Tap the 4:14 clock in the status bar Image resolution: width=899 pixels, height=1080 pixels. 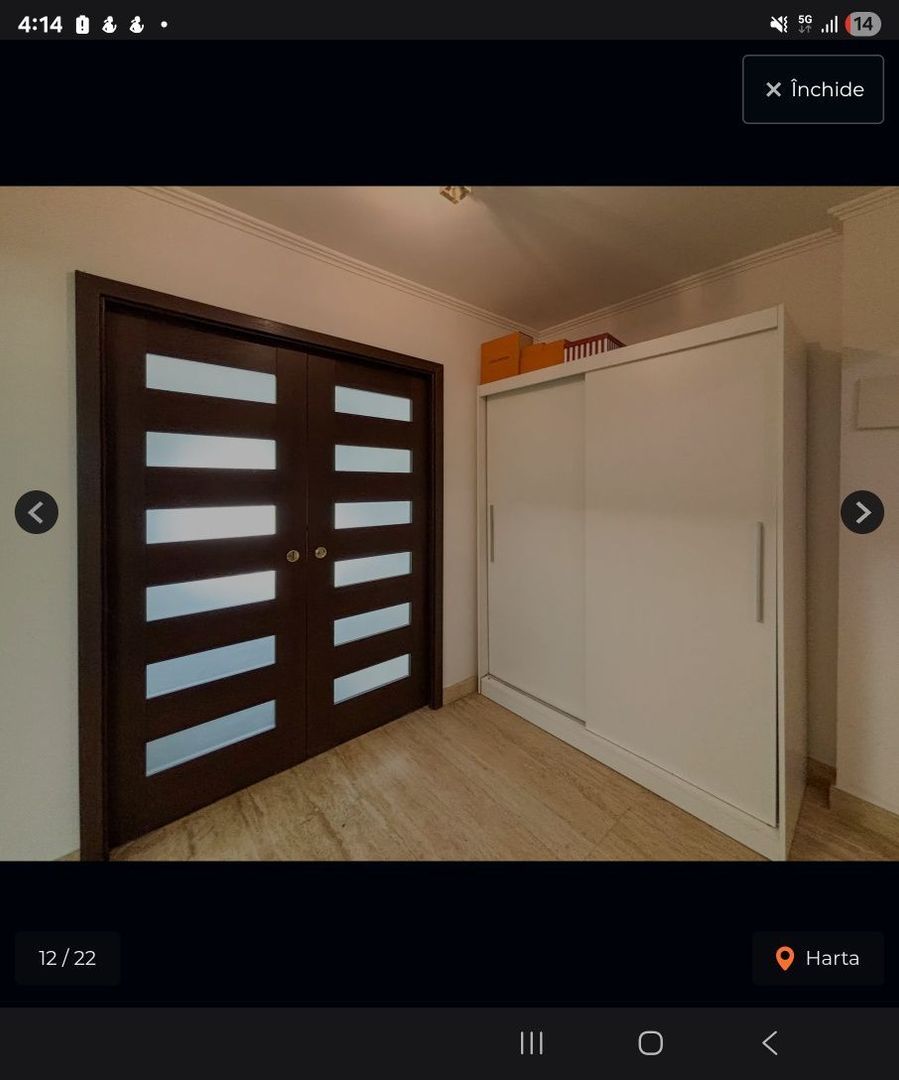click(40, 23)
